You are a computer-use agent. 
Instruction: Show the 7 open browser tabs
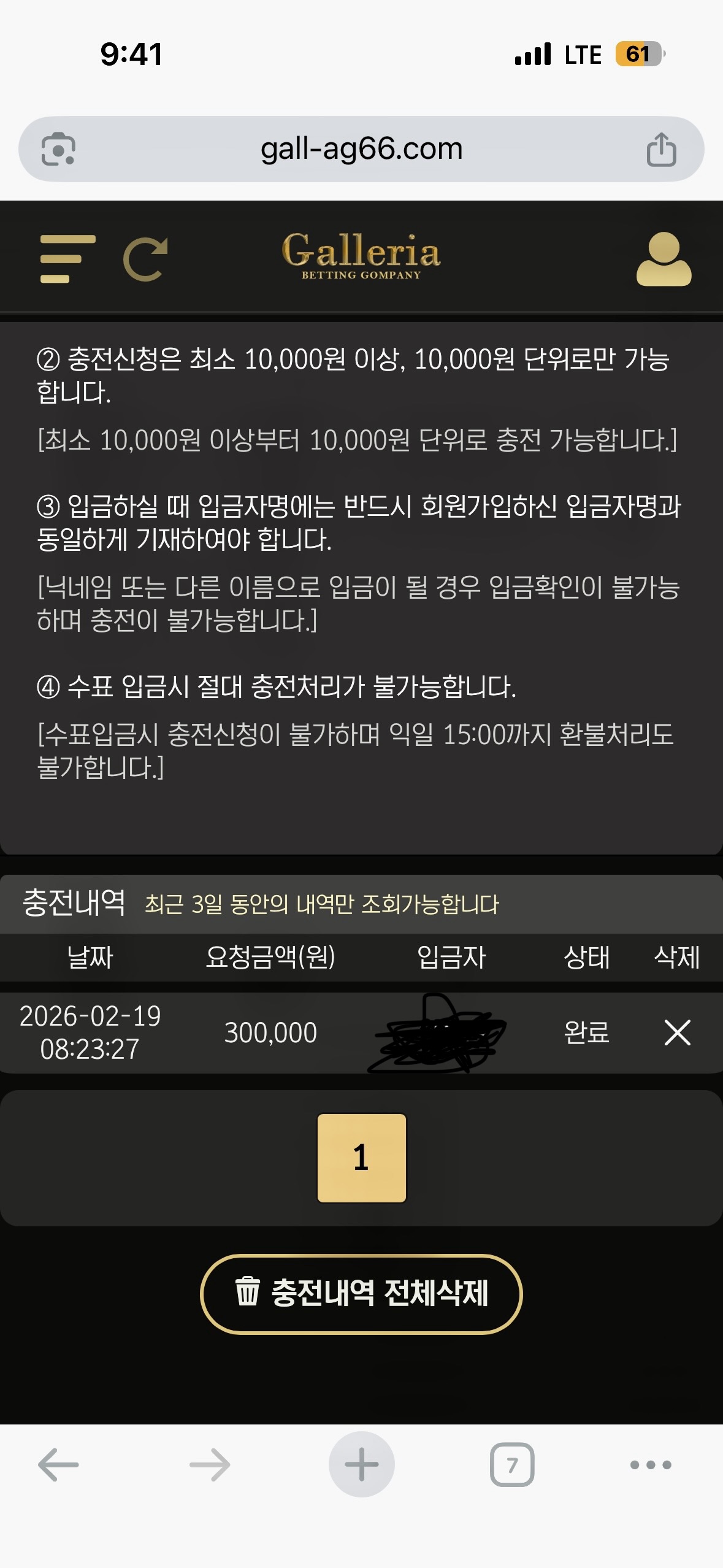[x=512, y=1464]
